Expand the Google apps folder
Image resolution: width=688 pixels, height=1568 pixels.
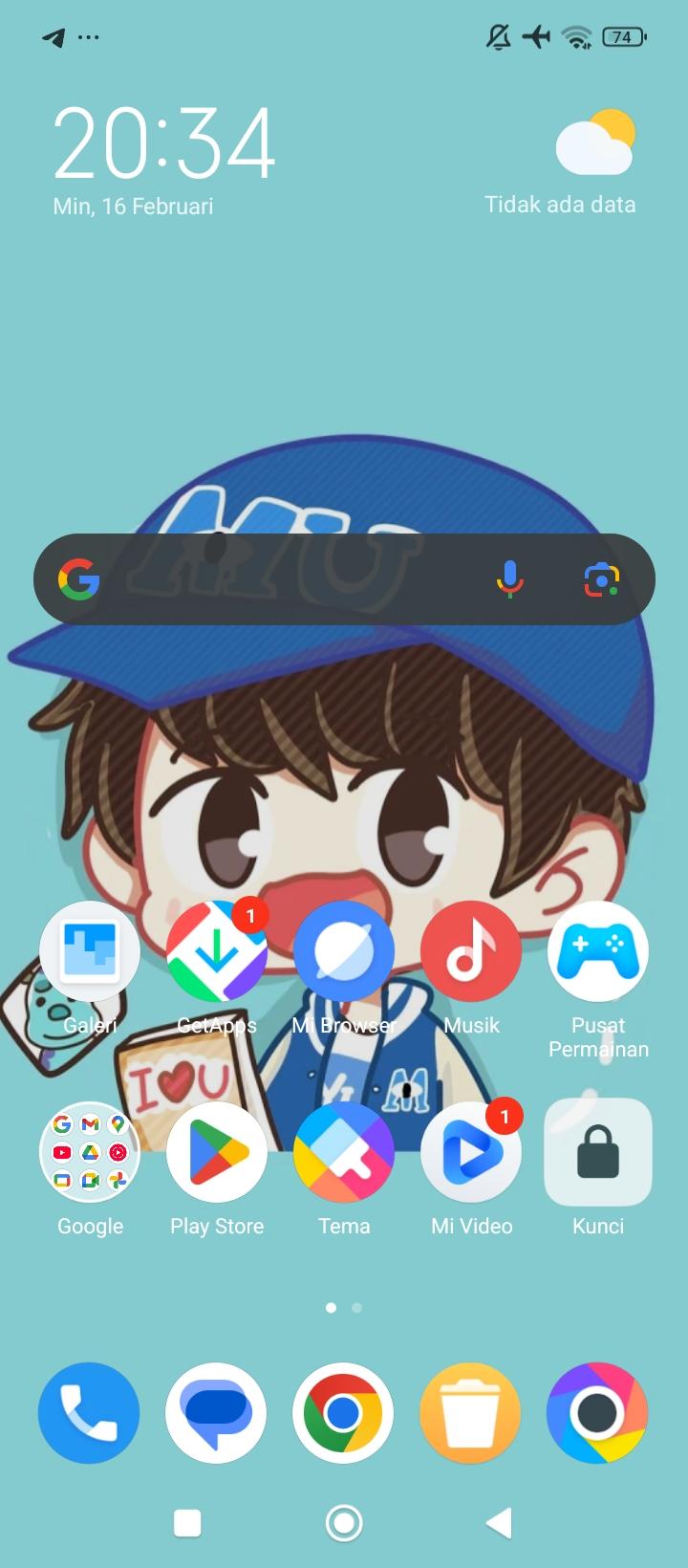(90, 1153)
